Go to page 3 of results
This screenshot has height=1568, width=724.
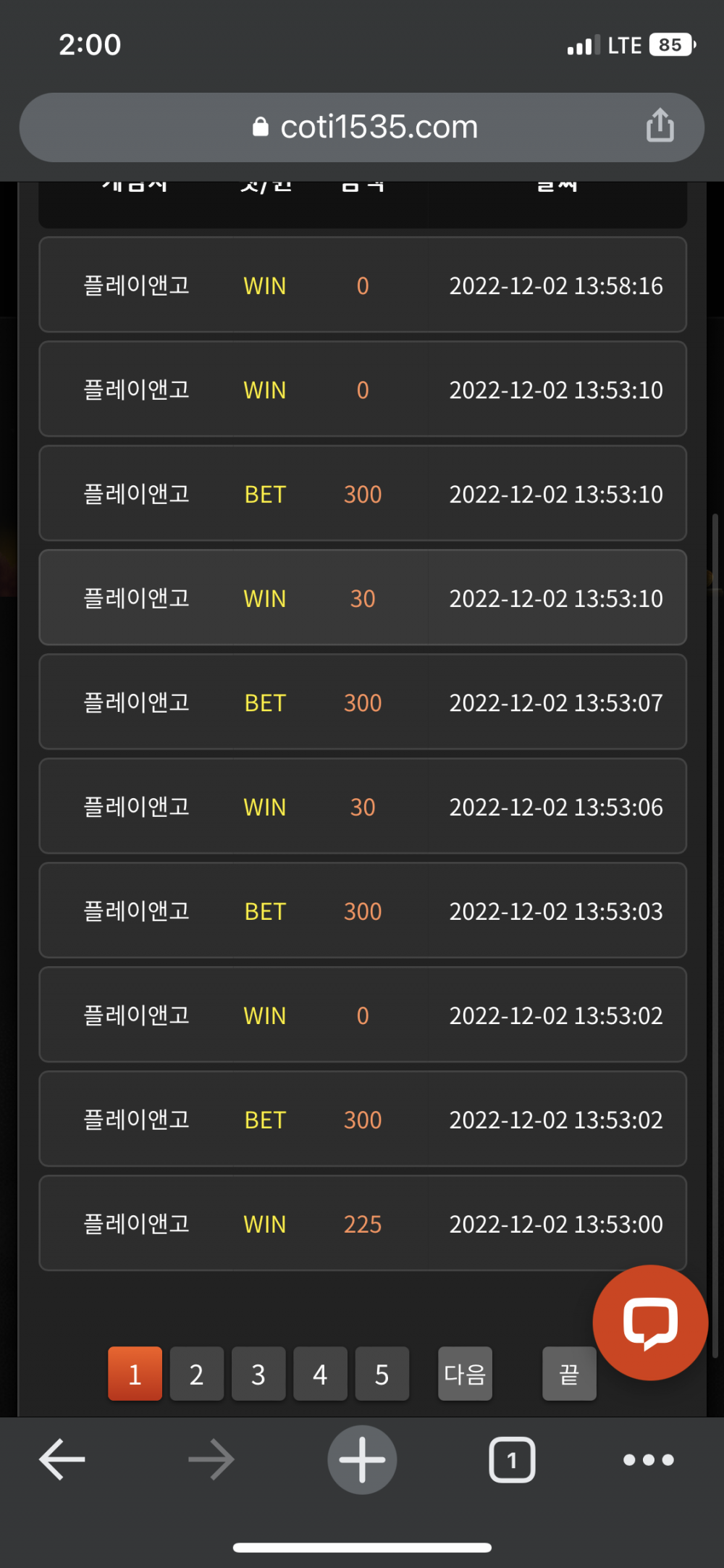pos(258,1374)
